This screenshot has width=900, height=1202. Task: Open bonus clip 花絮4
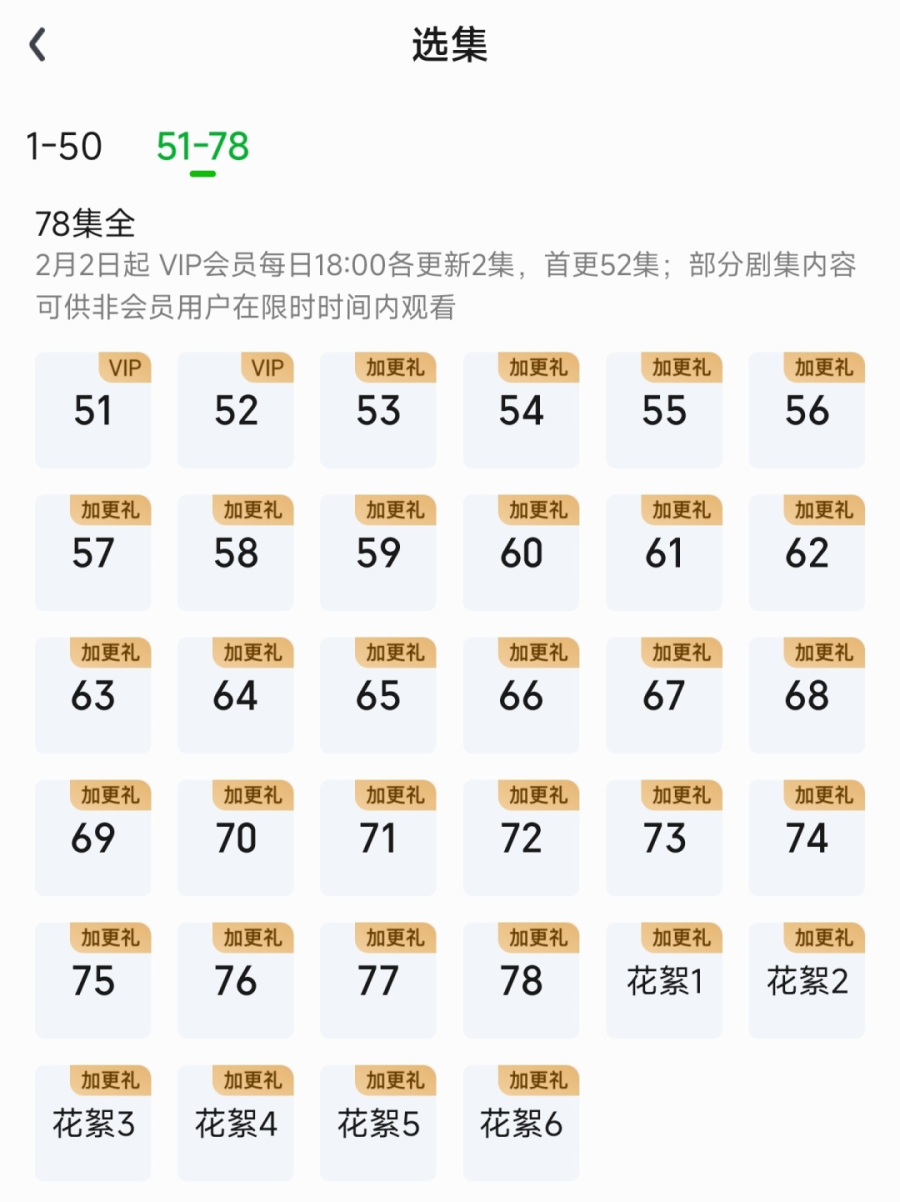(236, 1124)
